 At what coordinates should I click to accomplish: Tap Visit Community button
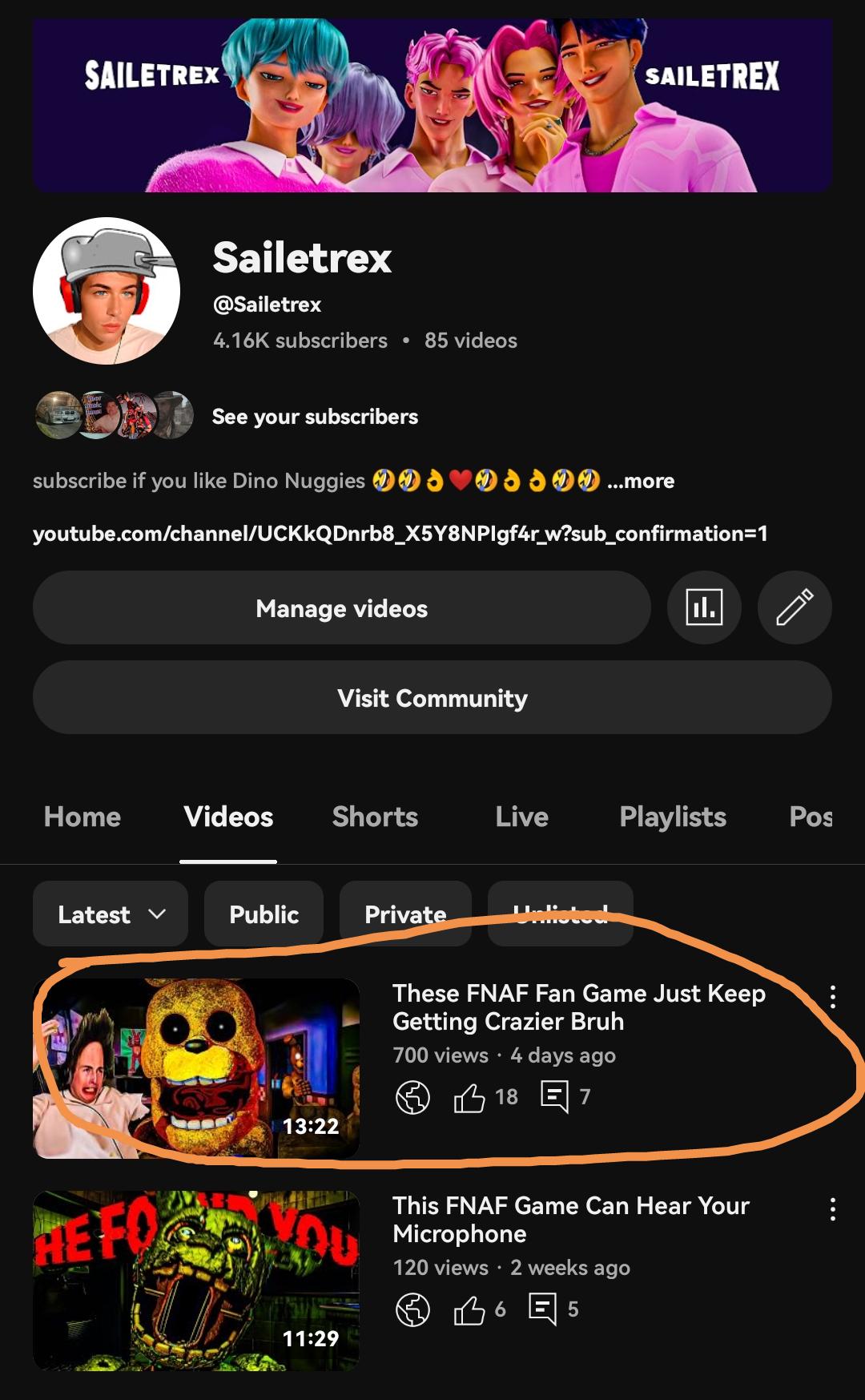432,698
